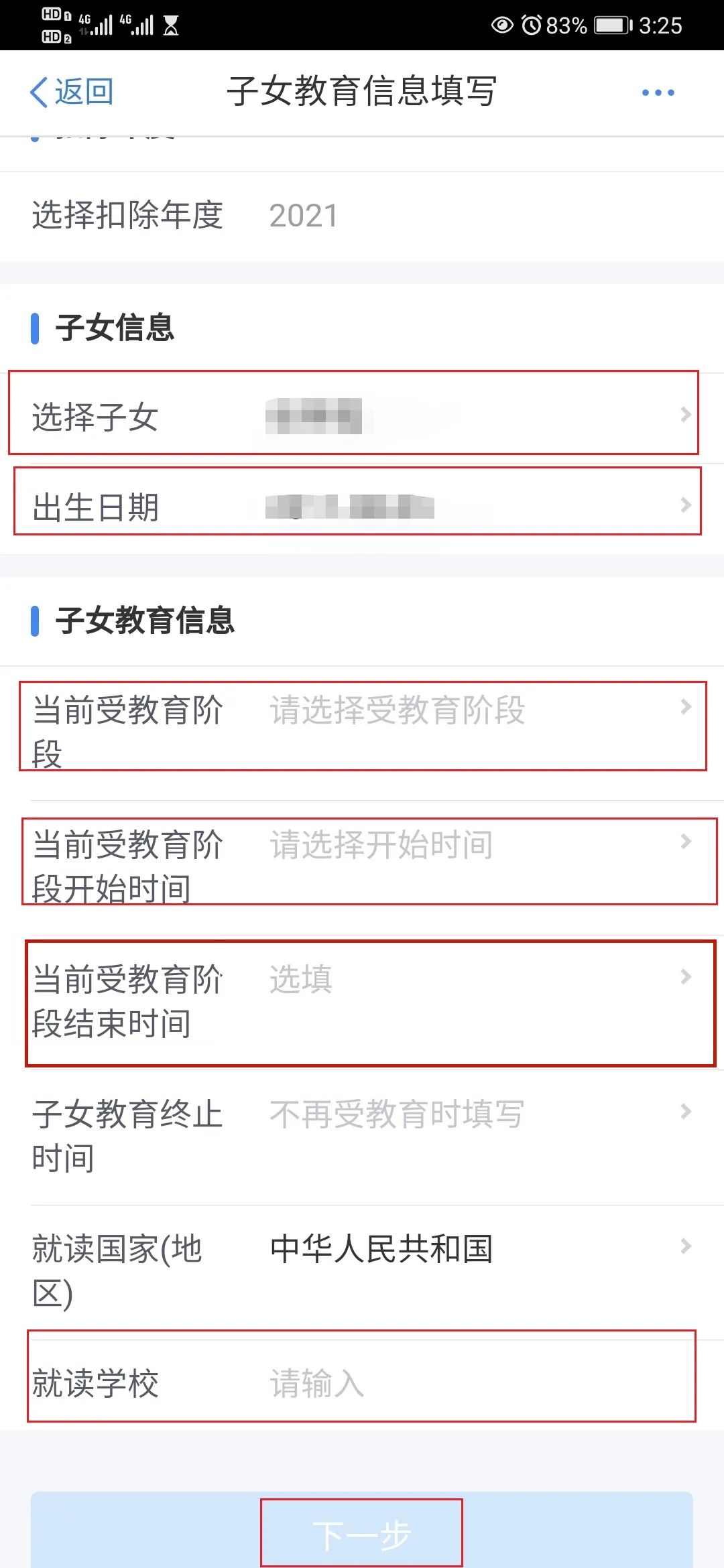Tap the 下一步 button
The width and height of the screenshot is (724, 1568).
[362, 1530]
